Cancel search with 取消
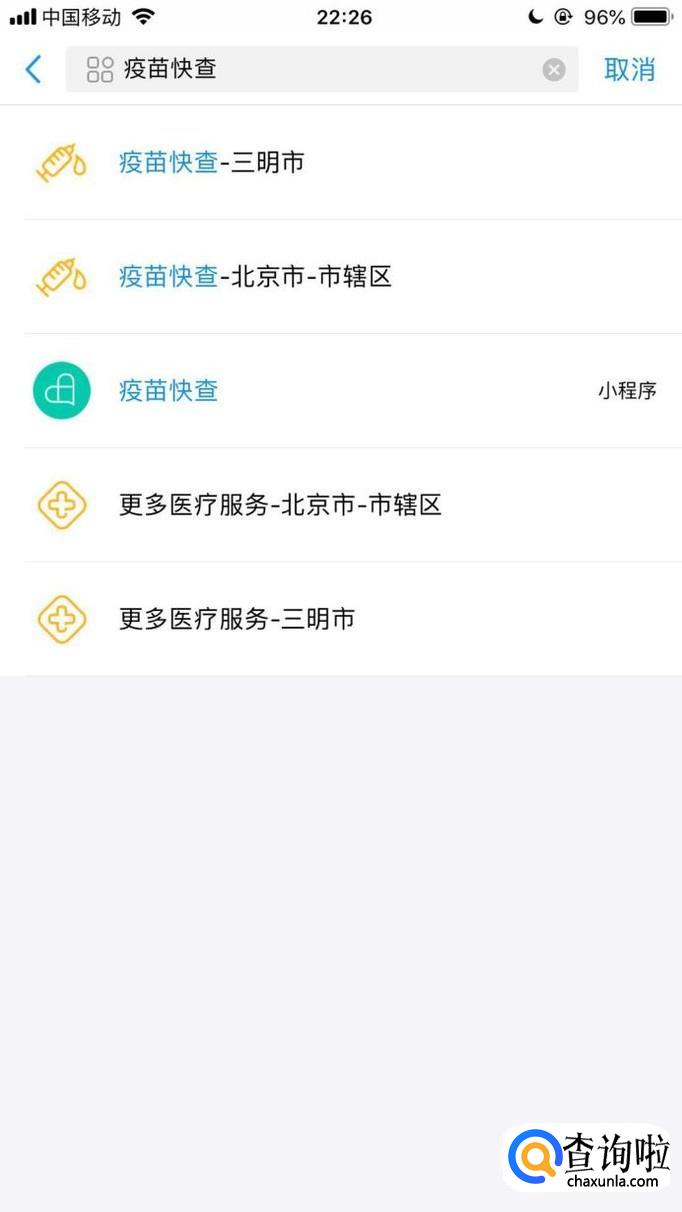The height and width of the screenshot is (1212, 682). 630,69
